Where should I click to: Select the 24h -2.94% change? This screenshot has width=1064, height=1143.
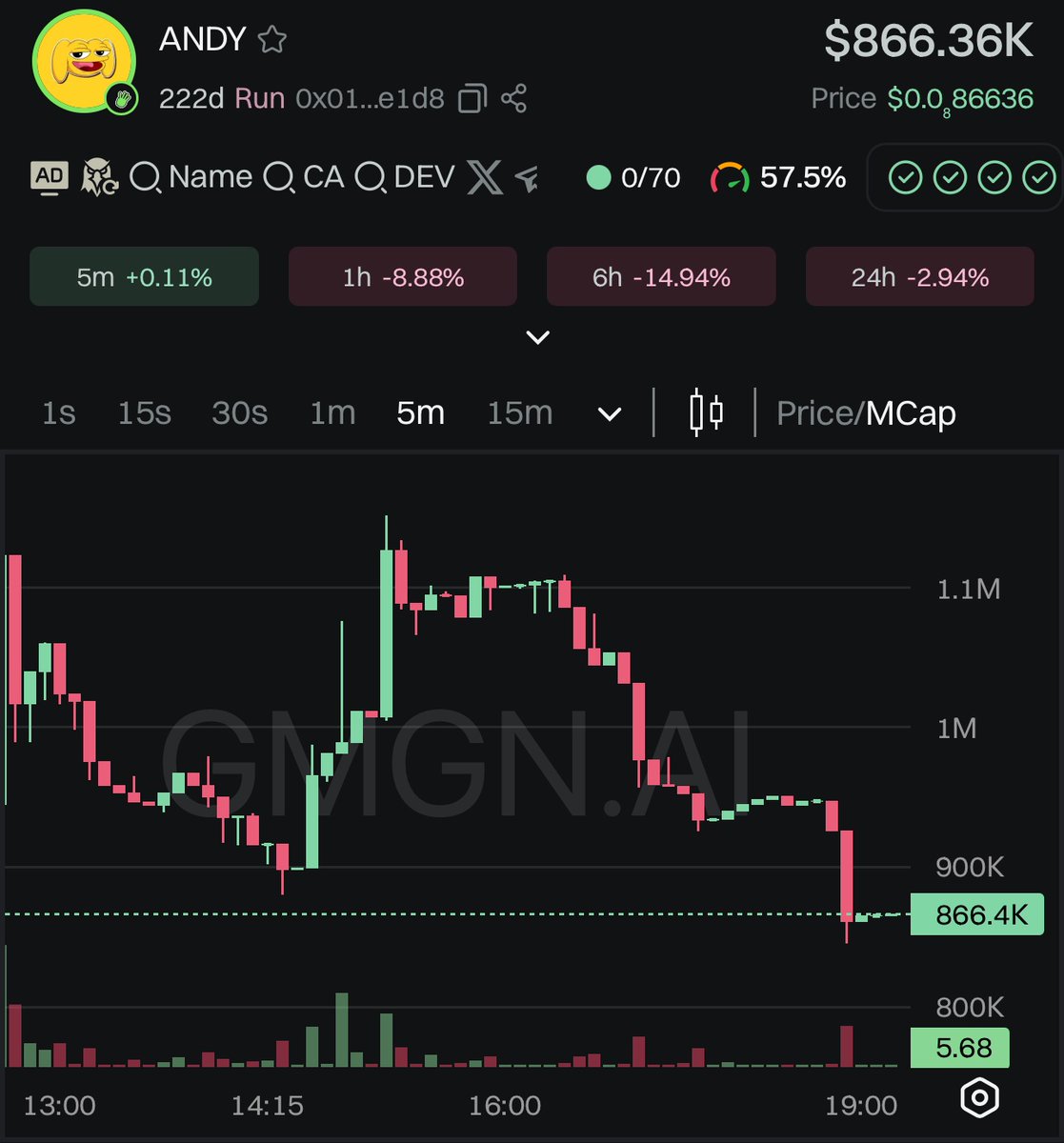[x=919, y=277]
